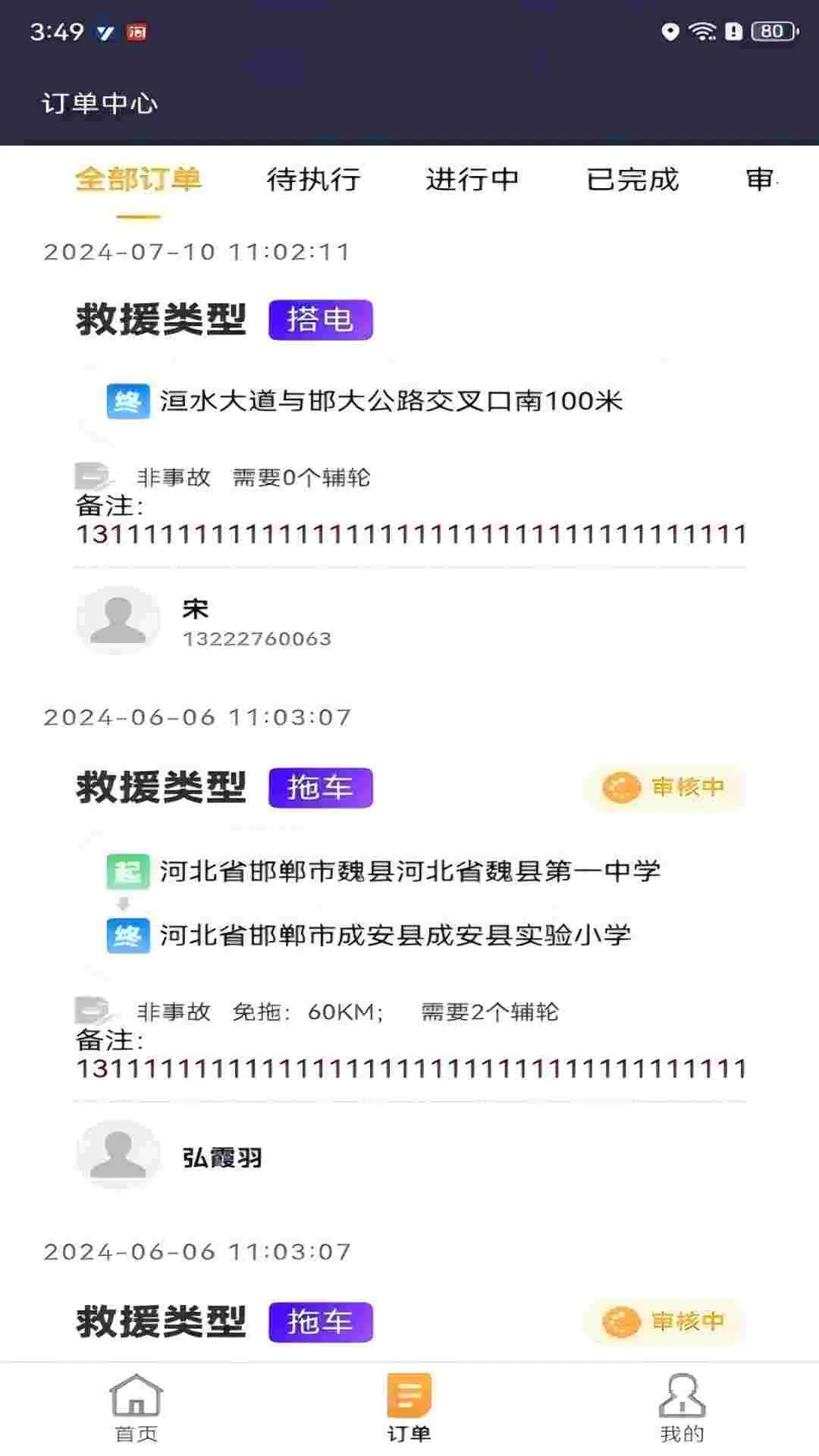
Task: Tap the avatar photo of 弘霞羽
Action: tap(118, 1150)
